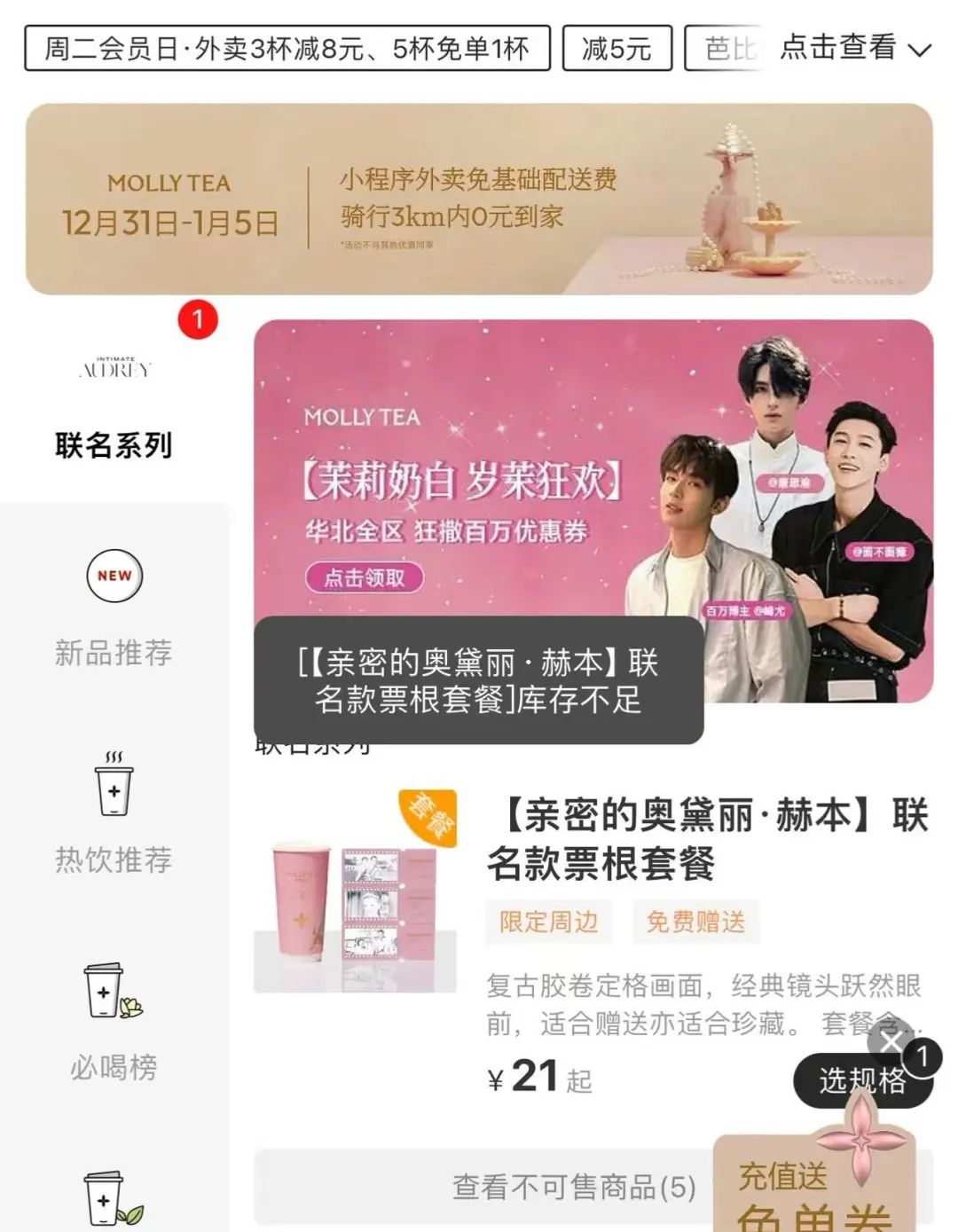Tap the 减5元 coupon chip
The width and height of the screenshot is (958, 1232).
(x=616, y=48)
